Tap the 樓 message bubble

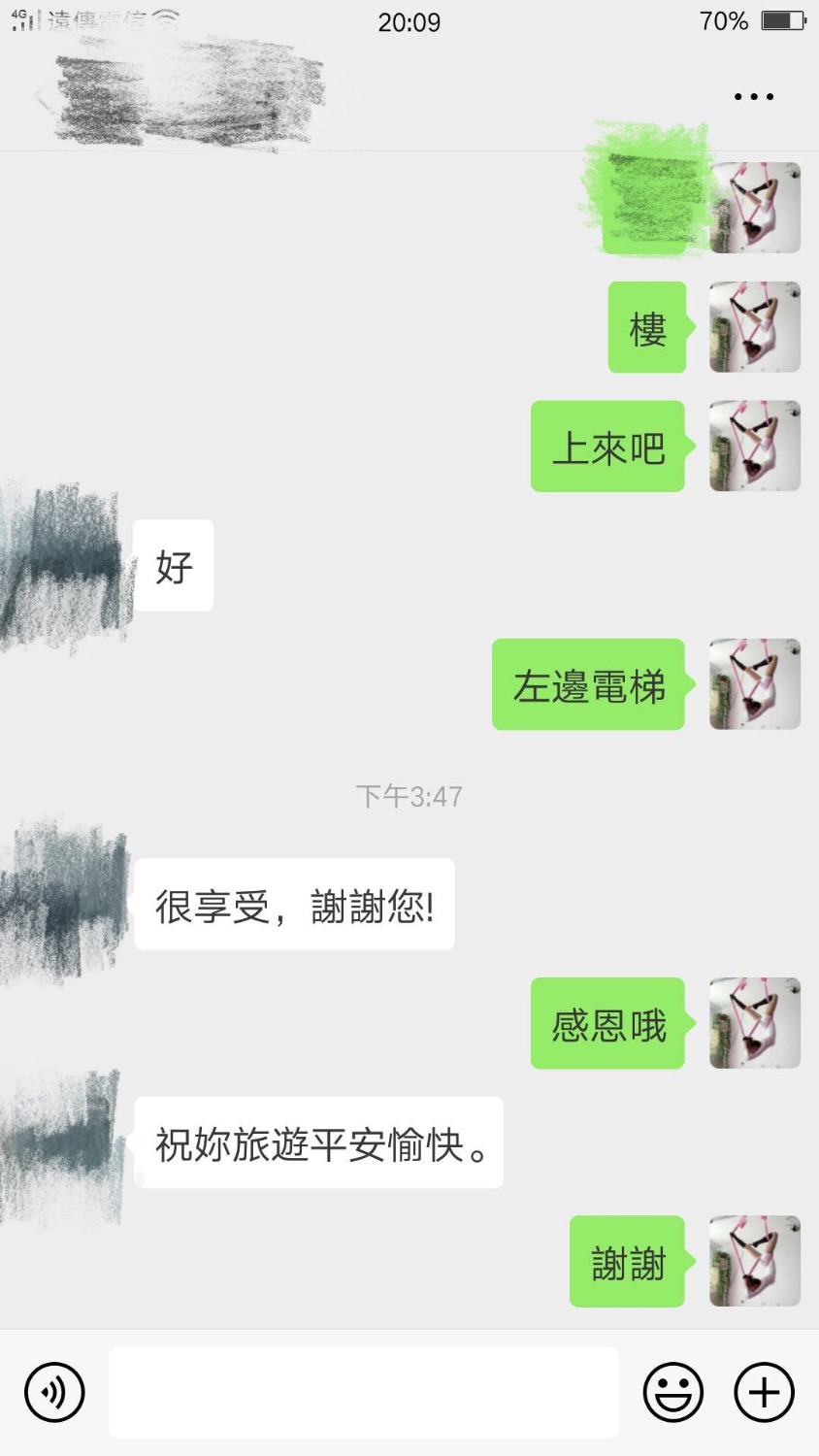click(646, 327)
